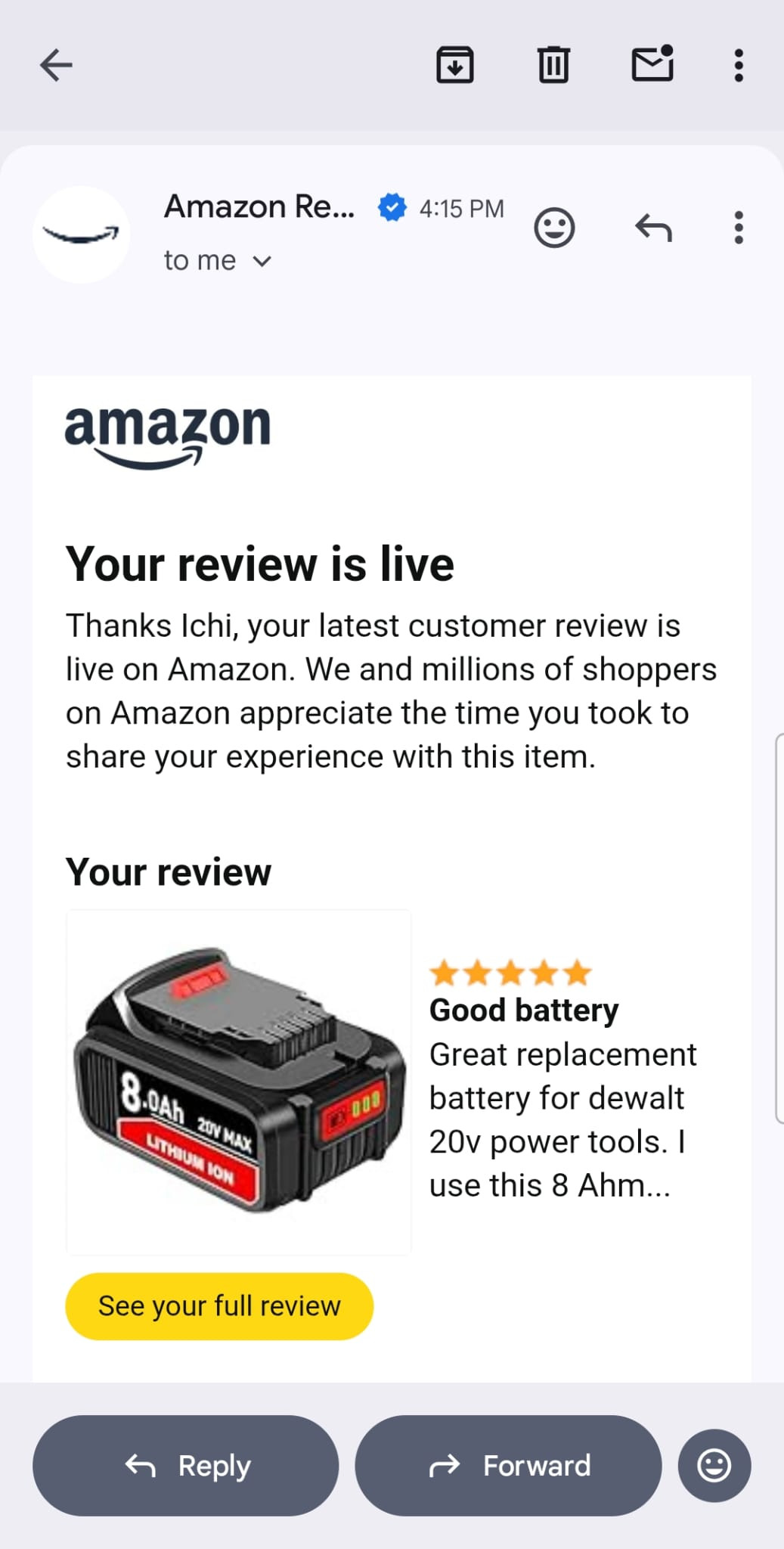This screenshot has height=1549, width=784.
Task: Add emoji reaction next to the sender name
Action: (x=554, y=228)
